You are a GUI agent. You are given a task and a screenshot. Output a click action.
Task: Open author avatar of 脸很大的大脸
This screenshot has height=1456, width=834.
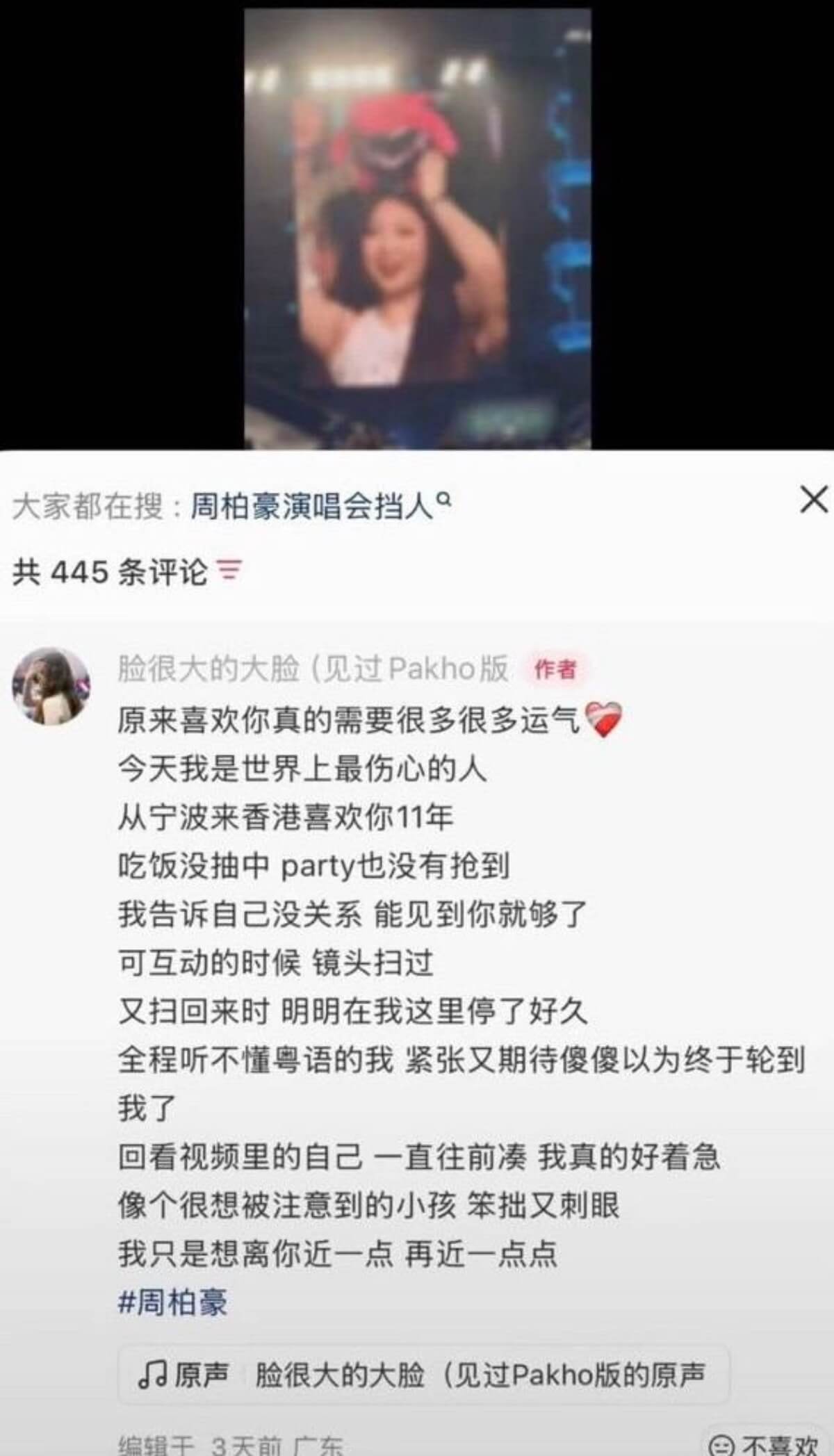click(51, 686)
